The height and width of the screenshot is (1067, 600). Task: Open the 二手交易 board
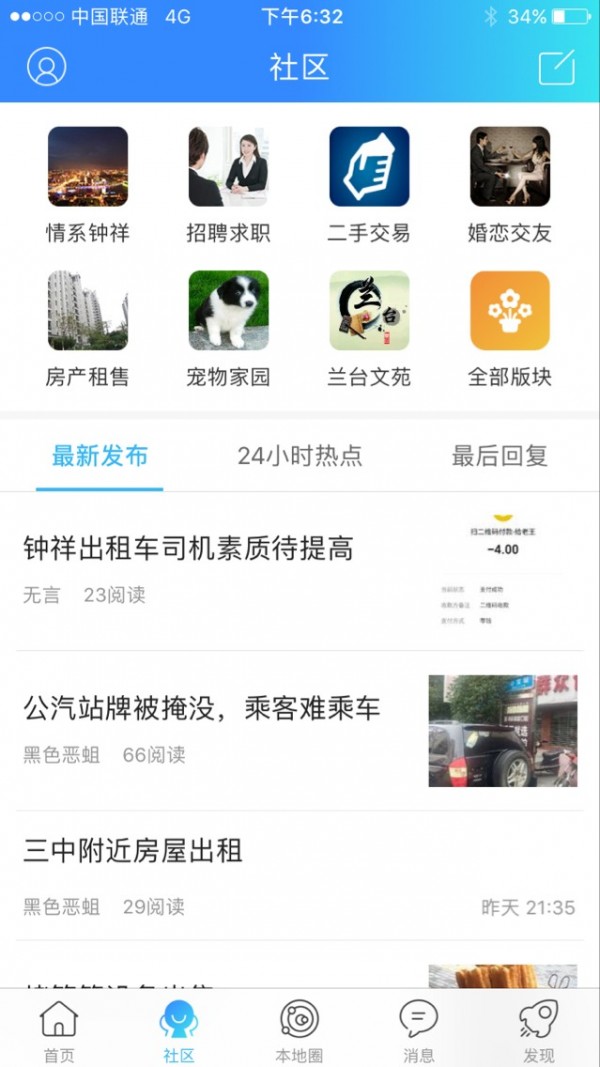[369, 185]
